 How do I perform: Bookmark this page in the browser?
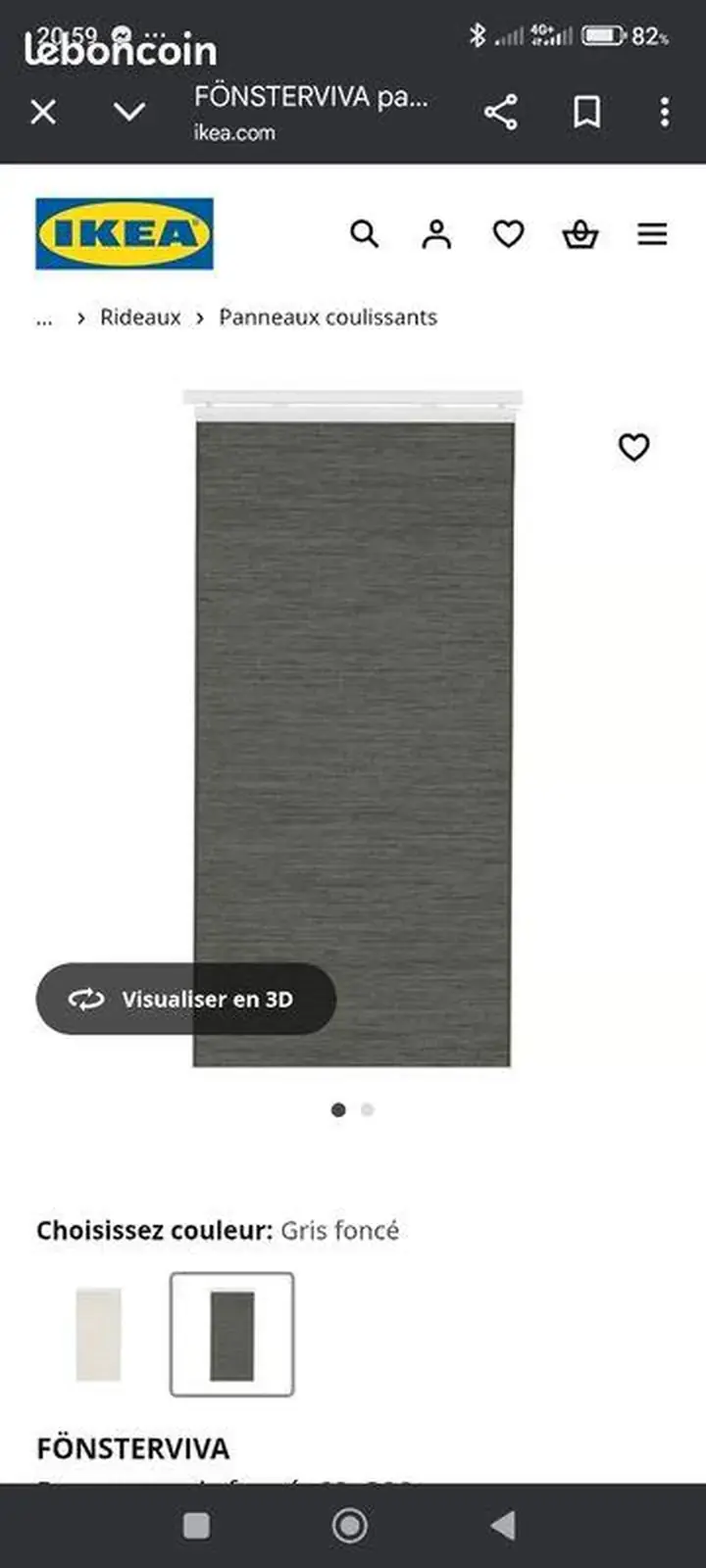(586, 112)
